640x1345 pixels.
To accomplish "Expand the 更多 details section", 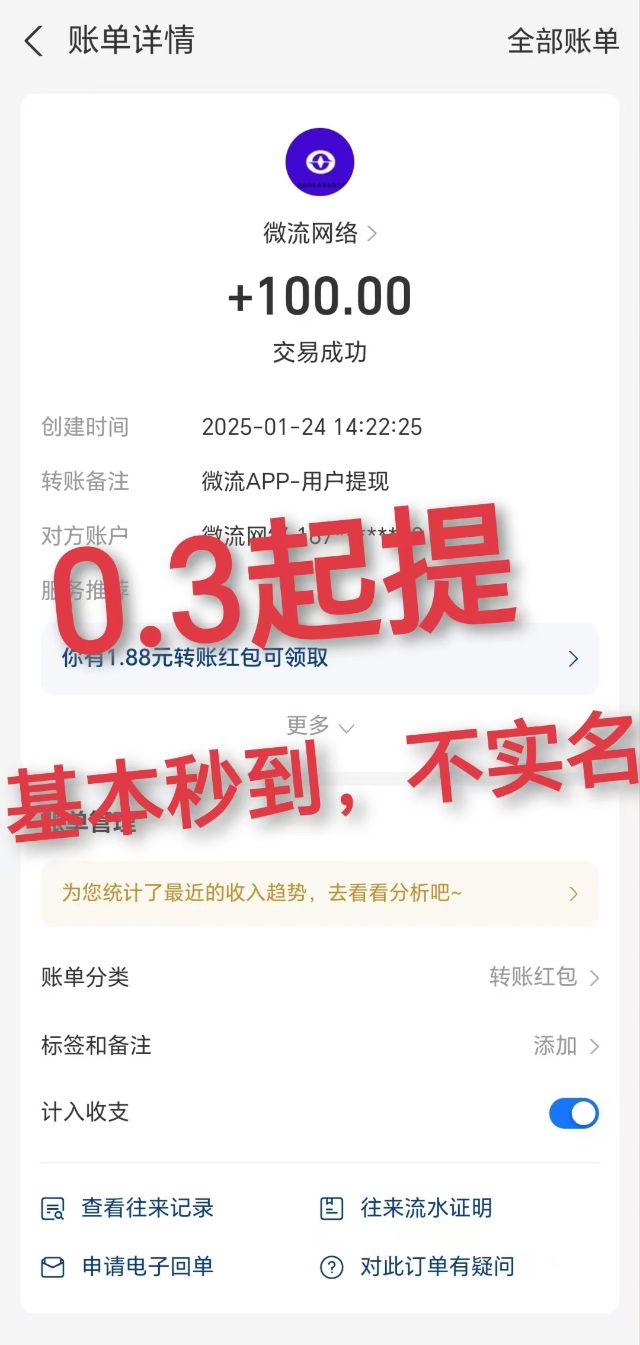I will (x=320, y=726).
